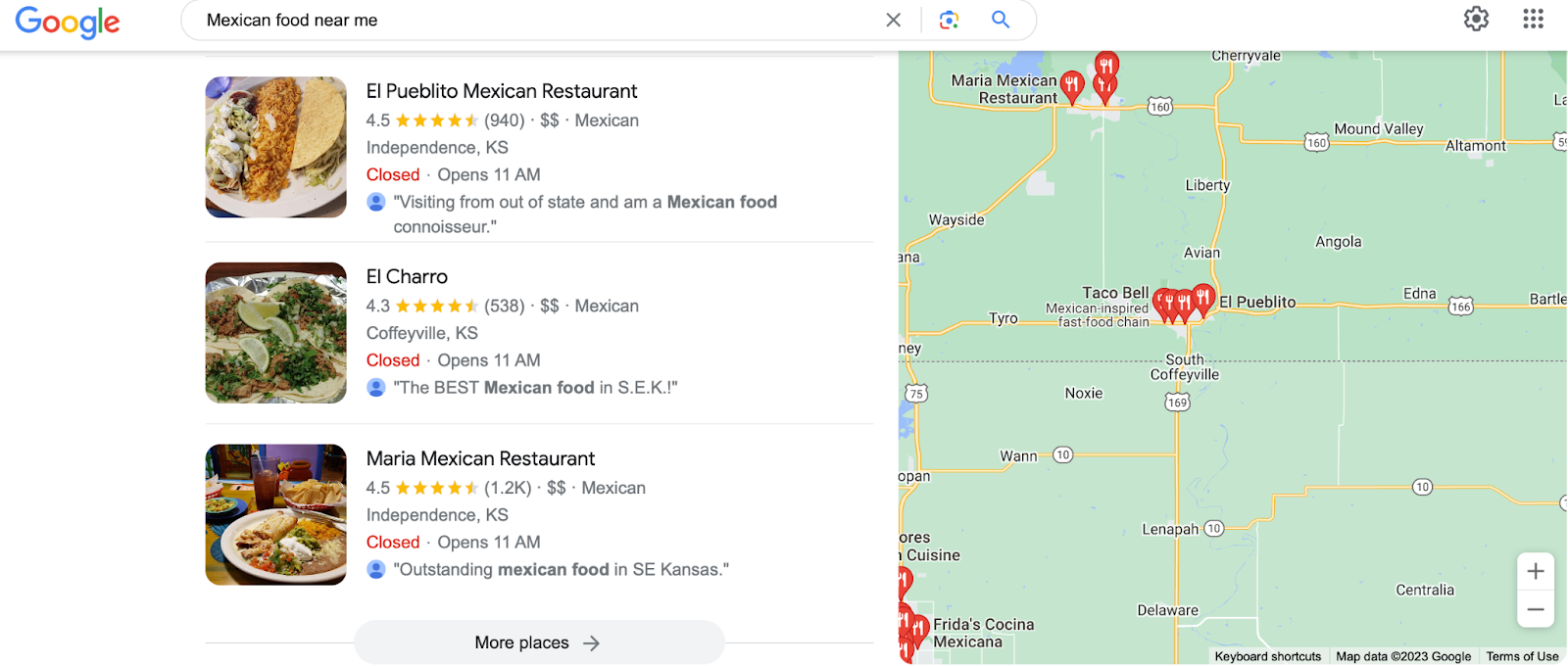Select the Maria Mexican Restaurant map pin
Image resolution: width=1568 pixels, height=666 pixels.
(1073, 85)
